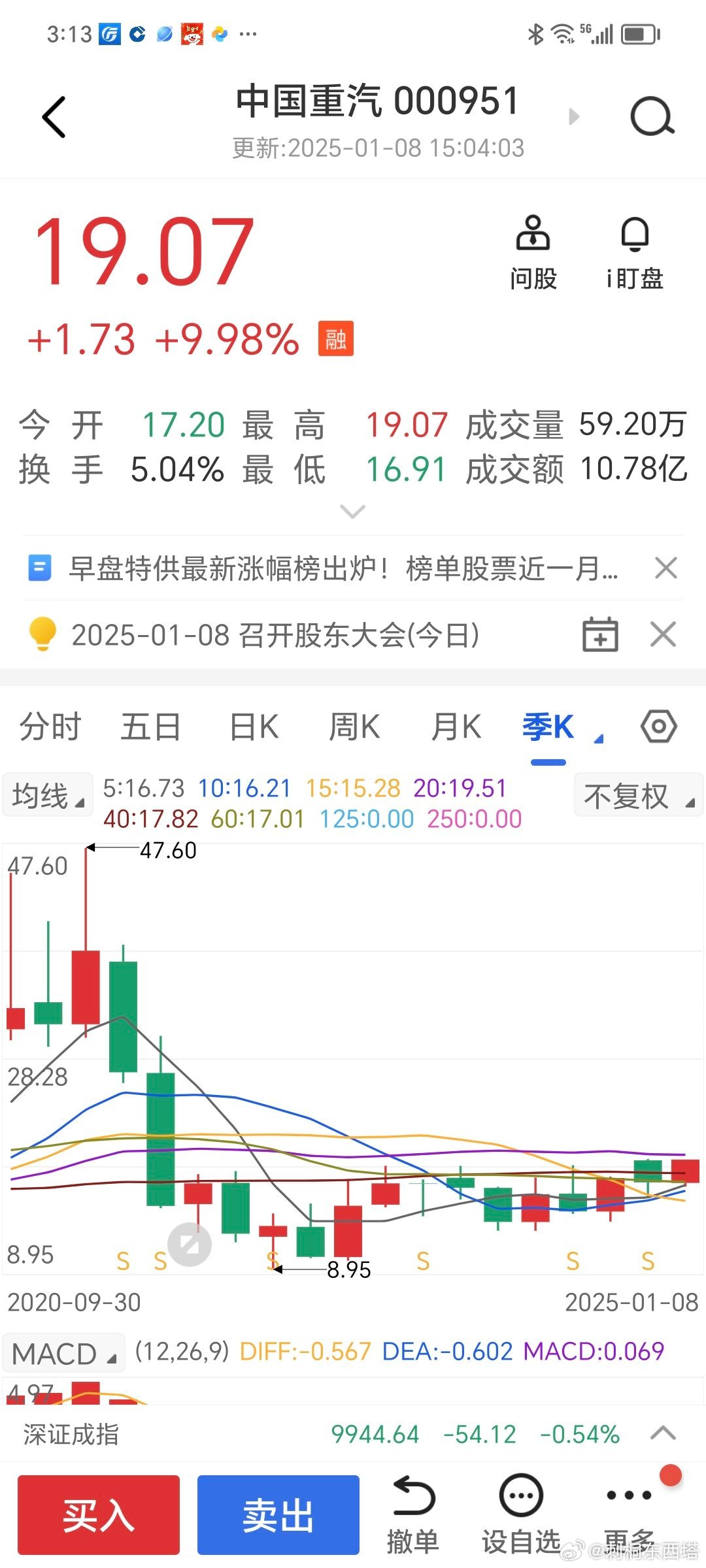706x1568 pixels.
Task: Open chart settings hexagon icon
Action: point(658,726)
